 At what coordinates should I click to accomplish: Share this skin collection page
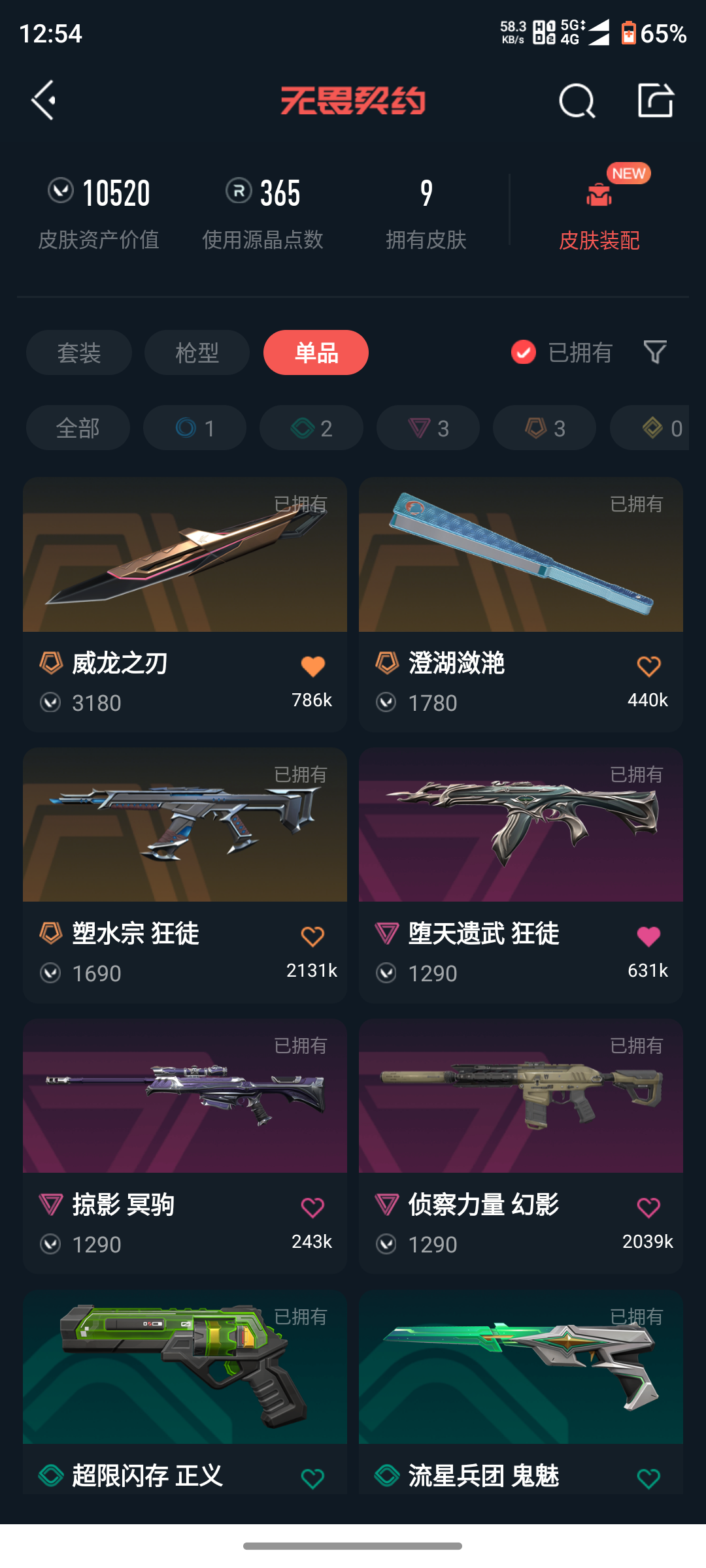655,101
